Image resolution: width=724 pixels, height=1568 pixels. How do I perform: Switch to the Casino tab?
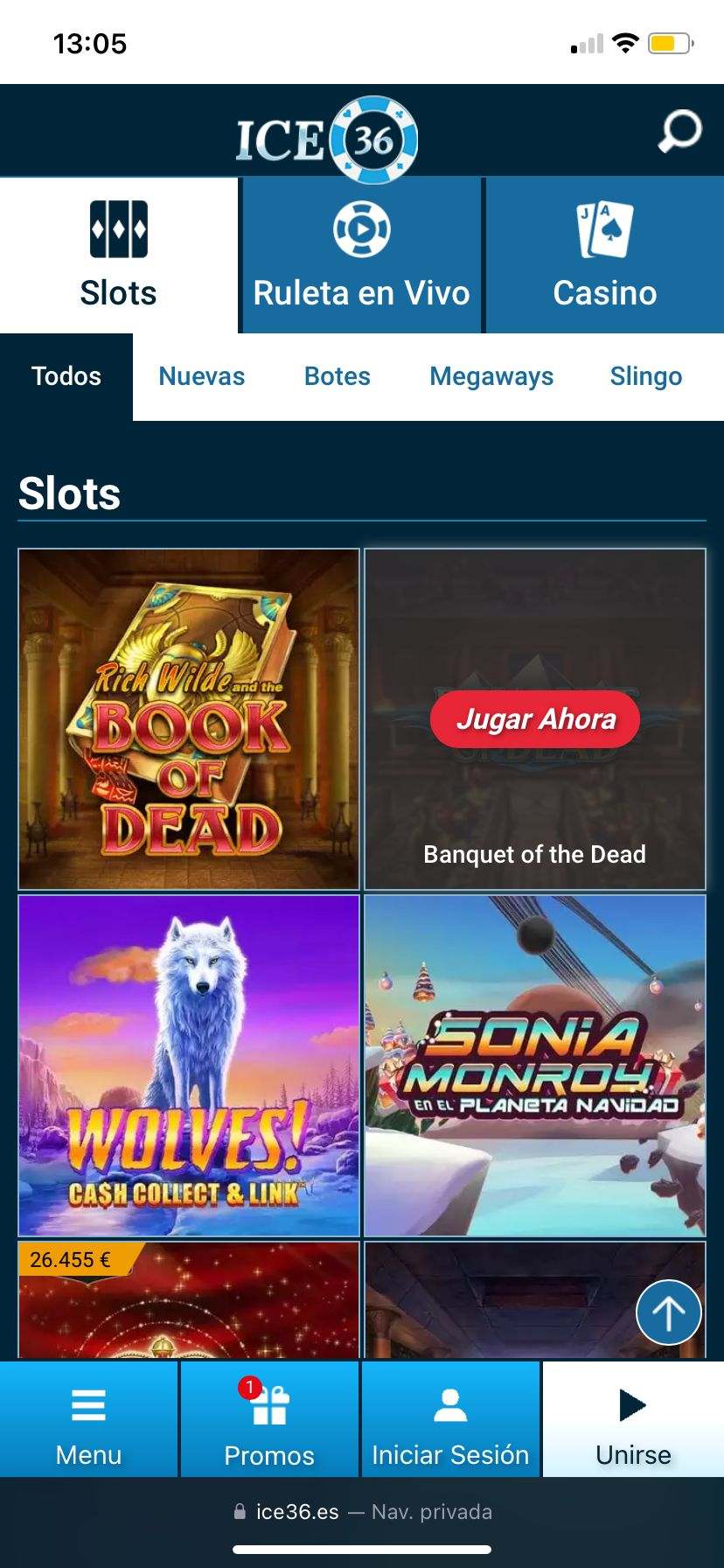point(604,255)
